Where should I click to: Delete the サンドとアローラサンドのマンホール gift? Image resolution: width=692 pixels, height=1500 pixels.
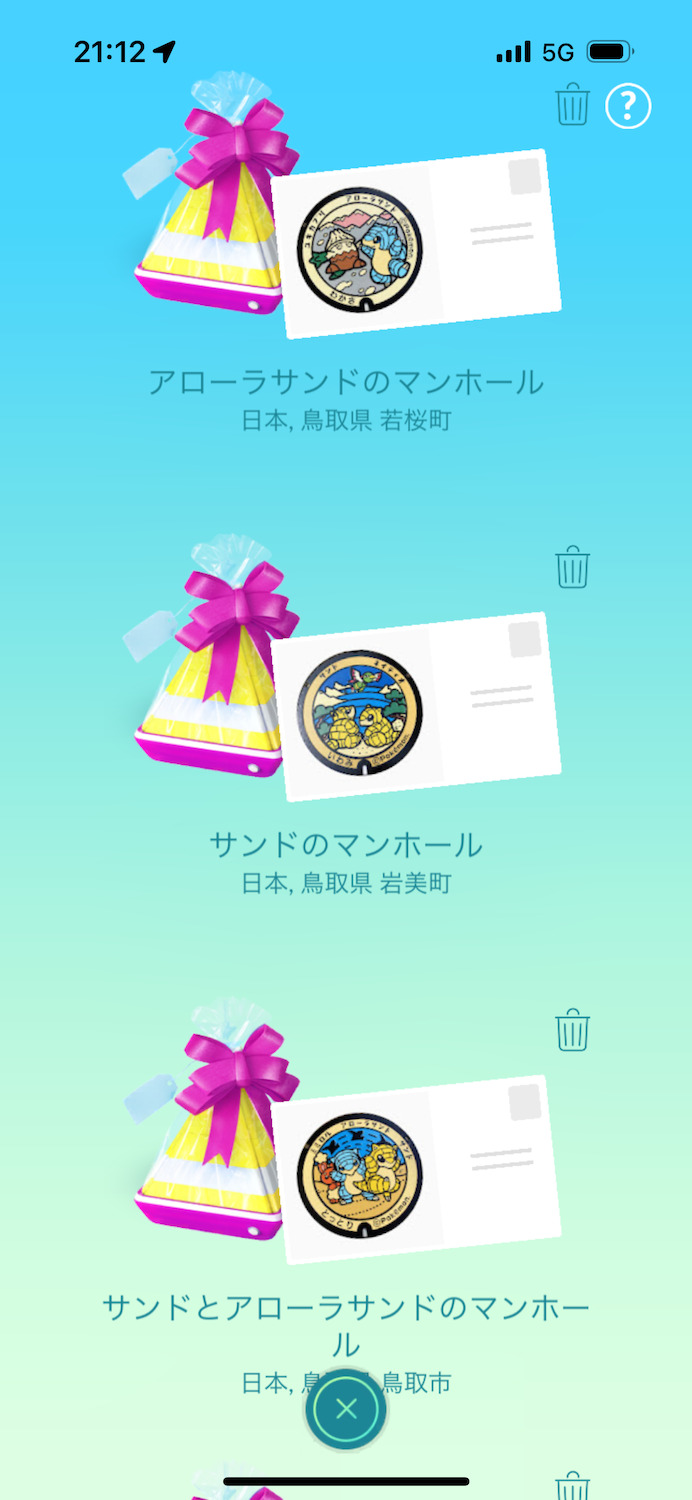[x=573, y=1030]
